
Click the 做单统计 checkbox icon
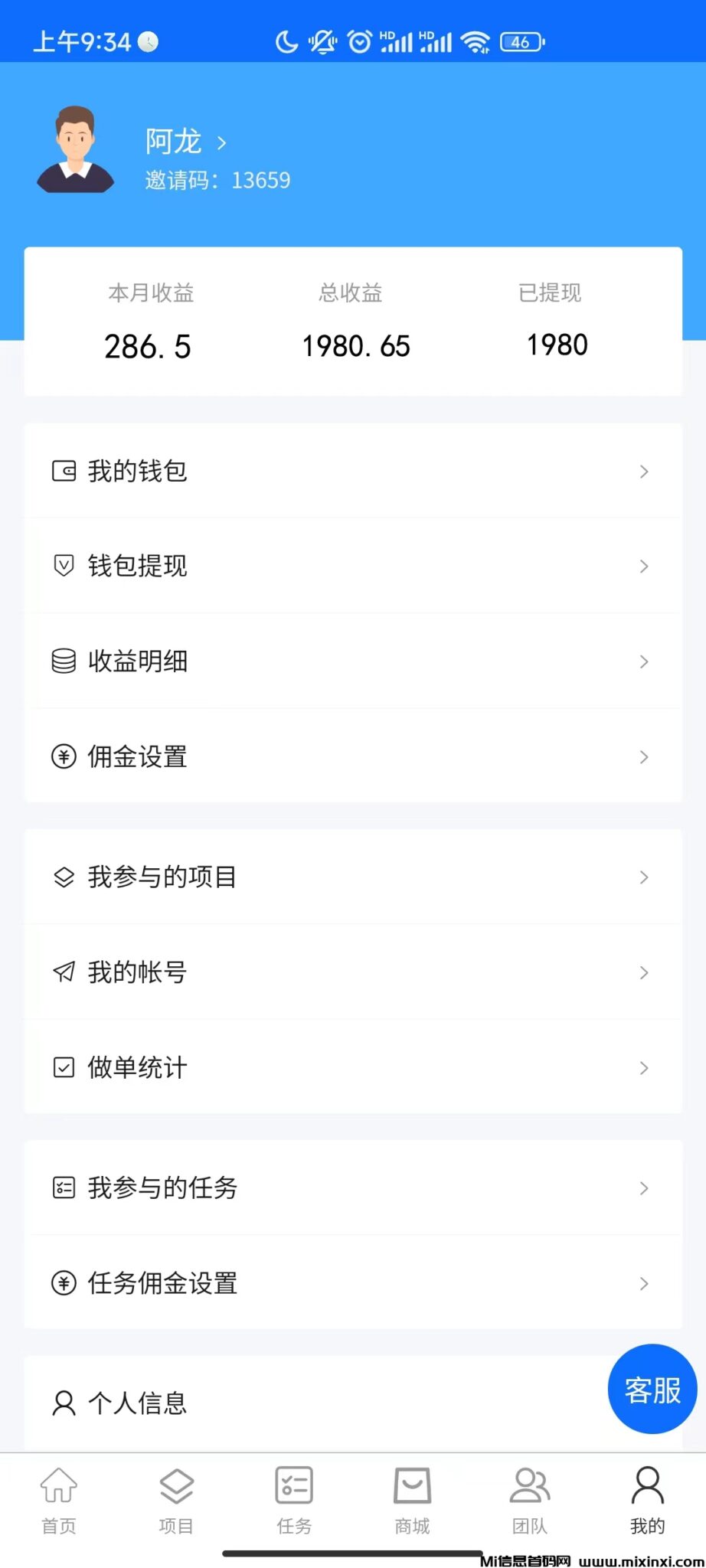(64, 1067)
